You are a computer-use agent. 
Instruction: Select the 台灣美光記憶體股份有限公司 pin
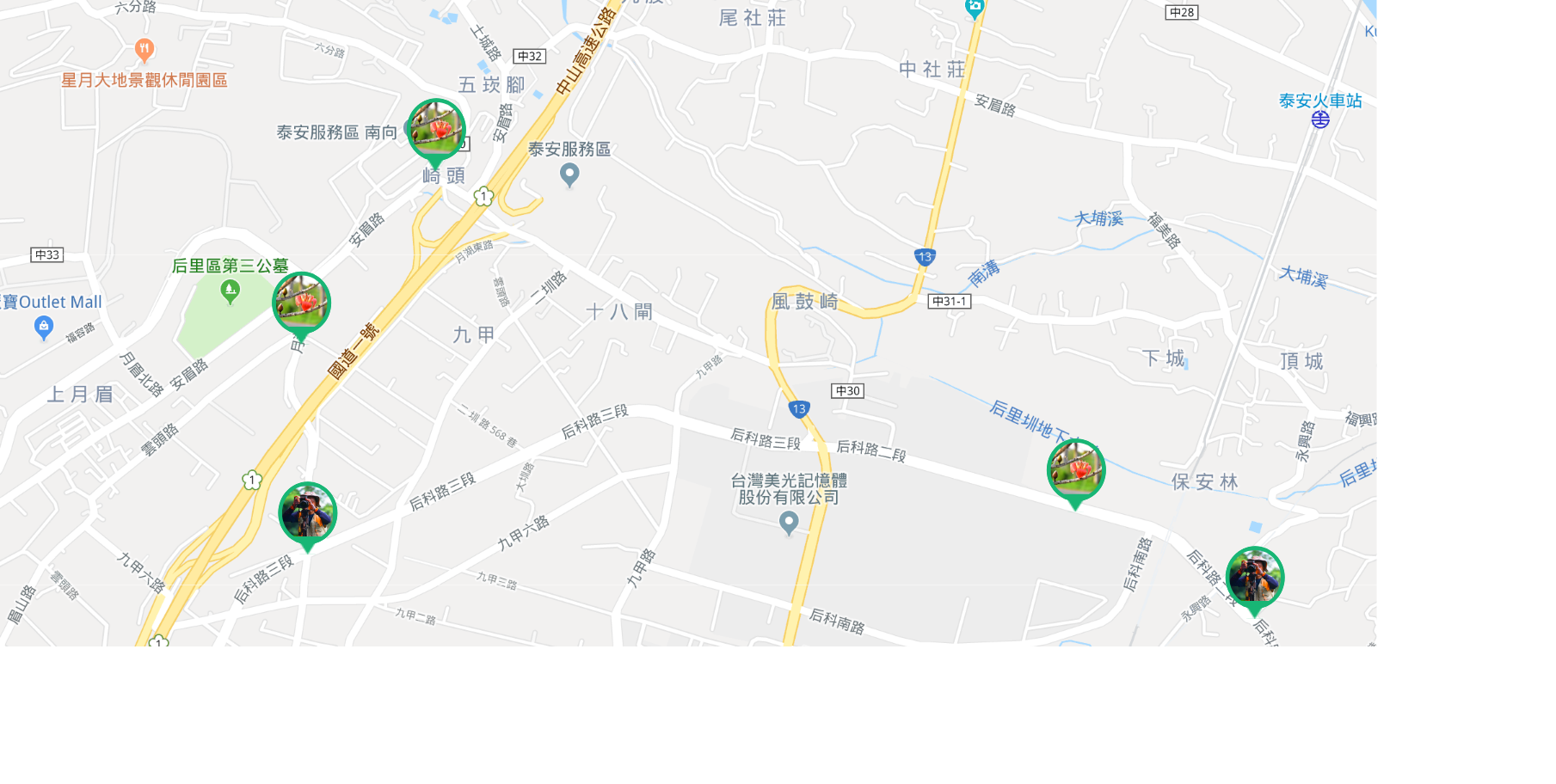point(789,522)
